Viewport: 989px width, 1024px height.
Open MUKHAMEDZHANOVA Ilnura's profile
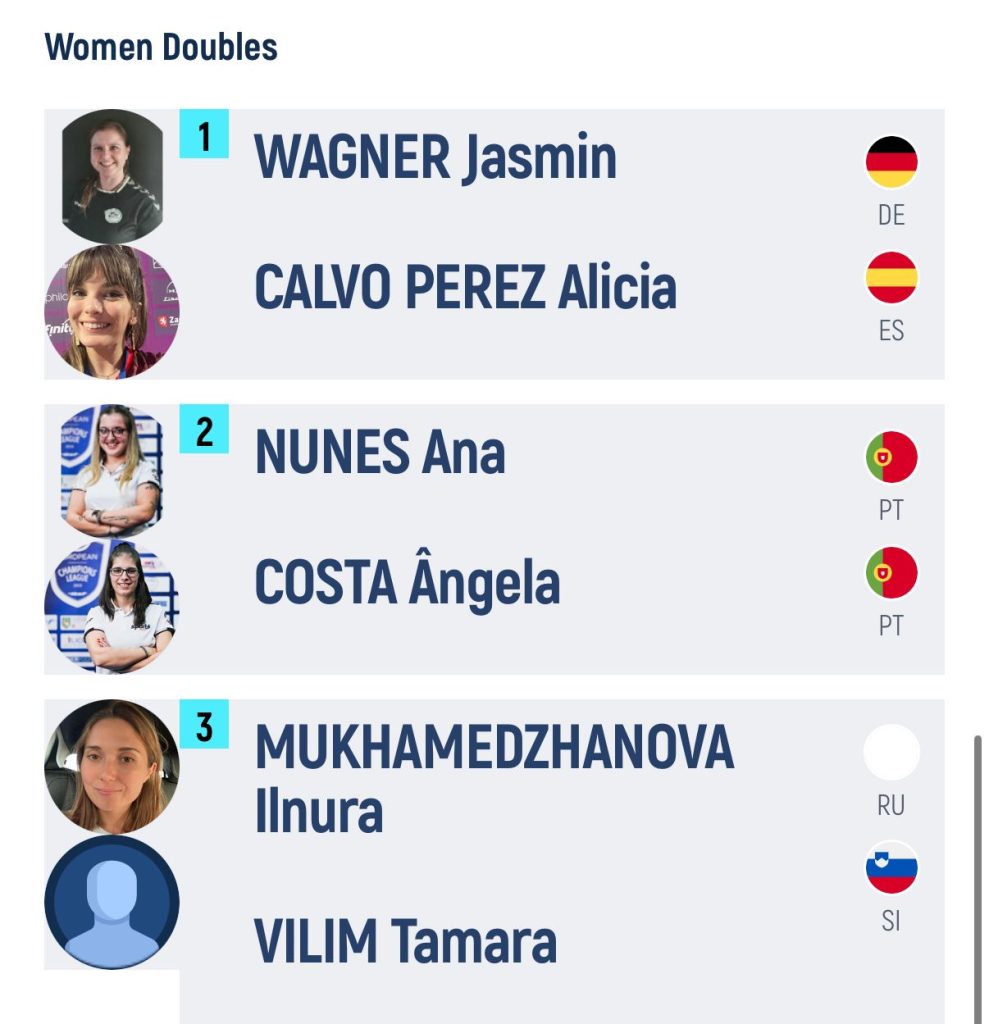coord(494,778)
